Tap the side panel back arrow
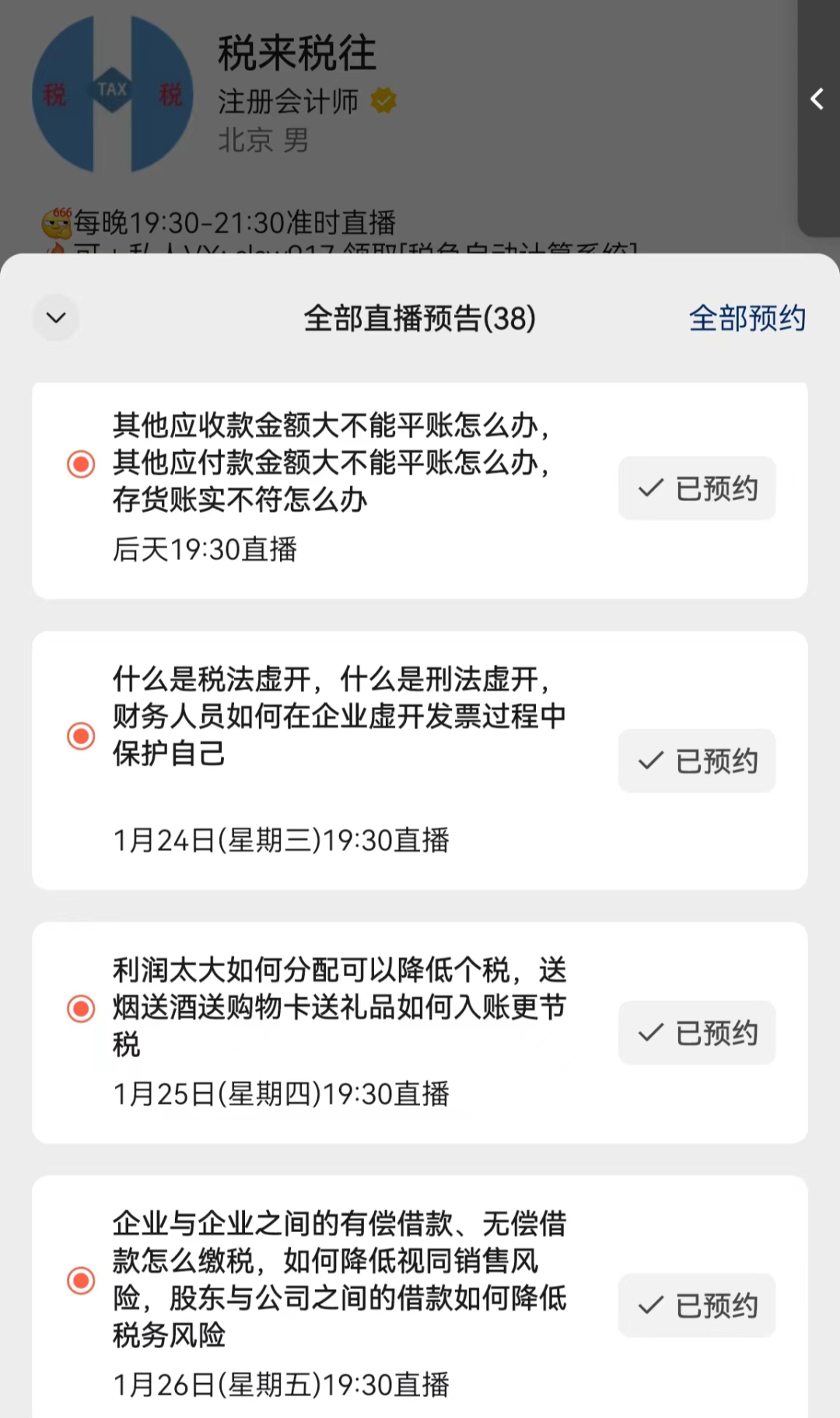Screen dimensions: 840x1418 point(817,99)
